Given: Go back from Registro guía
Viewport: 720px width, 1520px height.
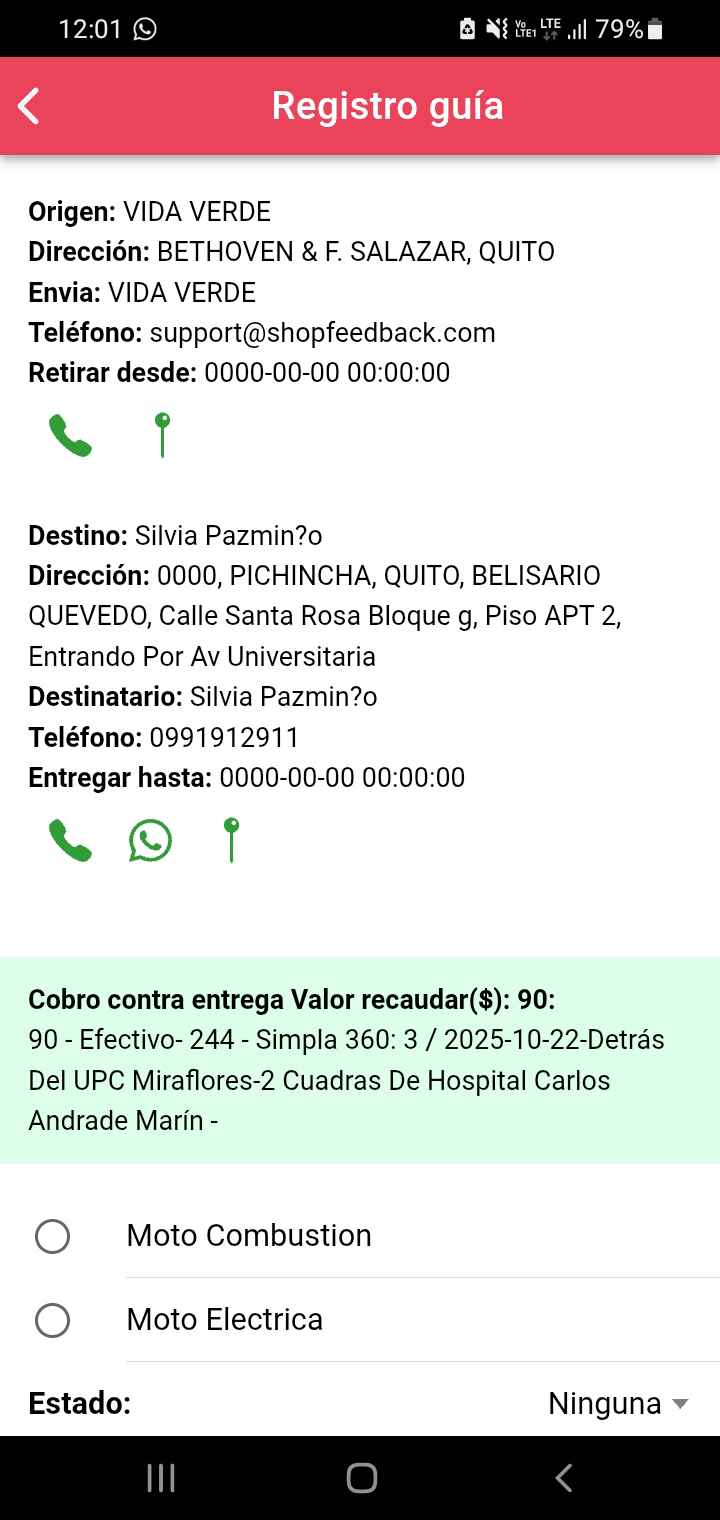Looking at the screenshot, I should (30, 106).
